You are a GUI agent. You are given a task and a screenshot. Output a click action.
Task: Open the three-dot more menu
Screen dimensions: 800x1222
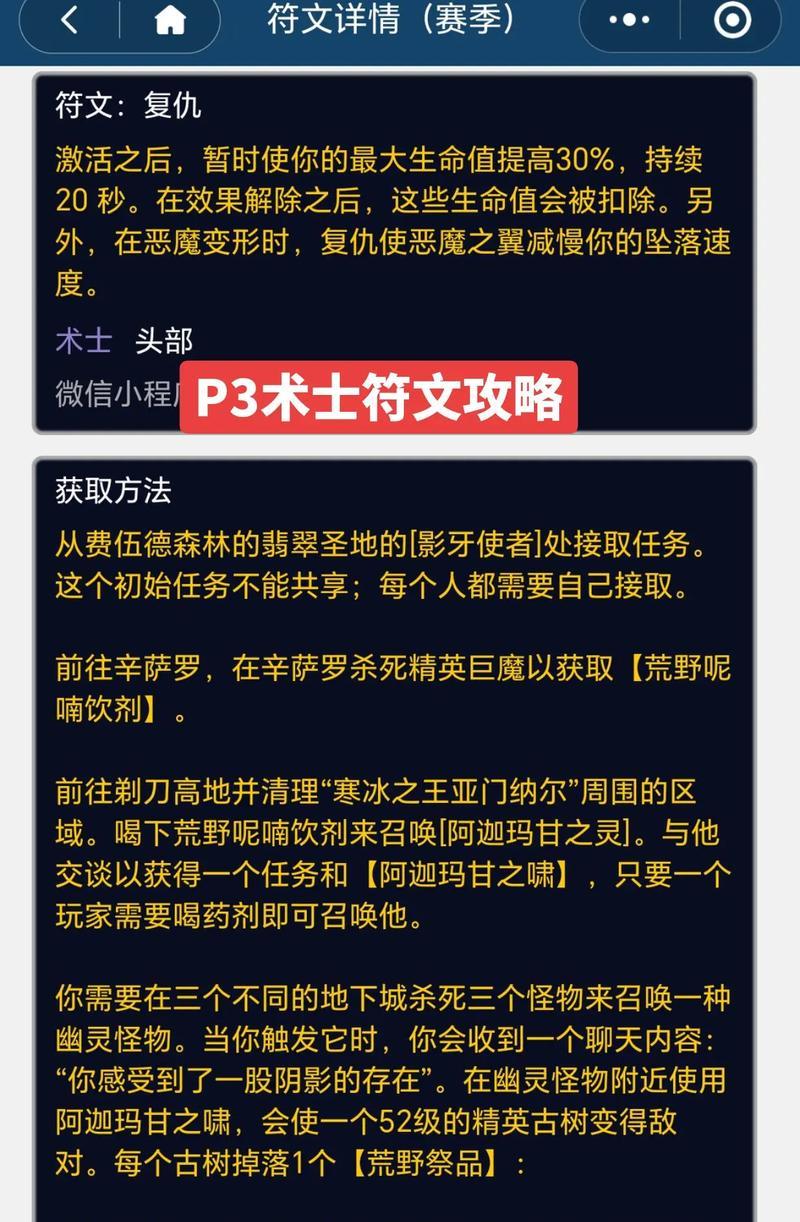629,20
